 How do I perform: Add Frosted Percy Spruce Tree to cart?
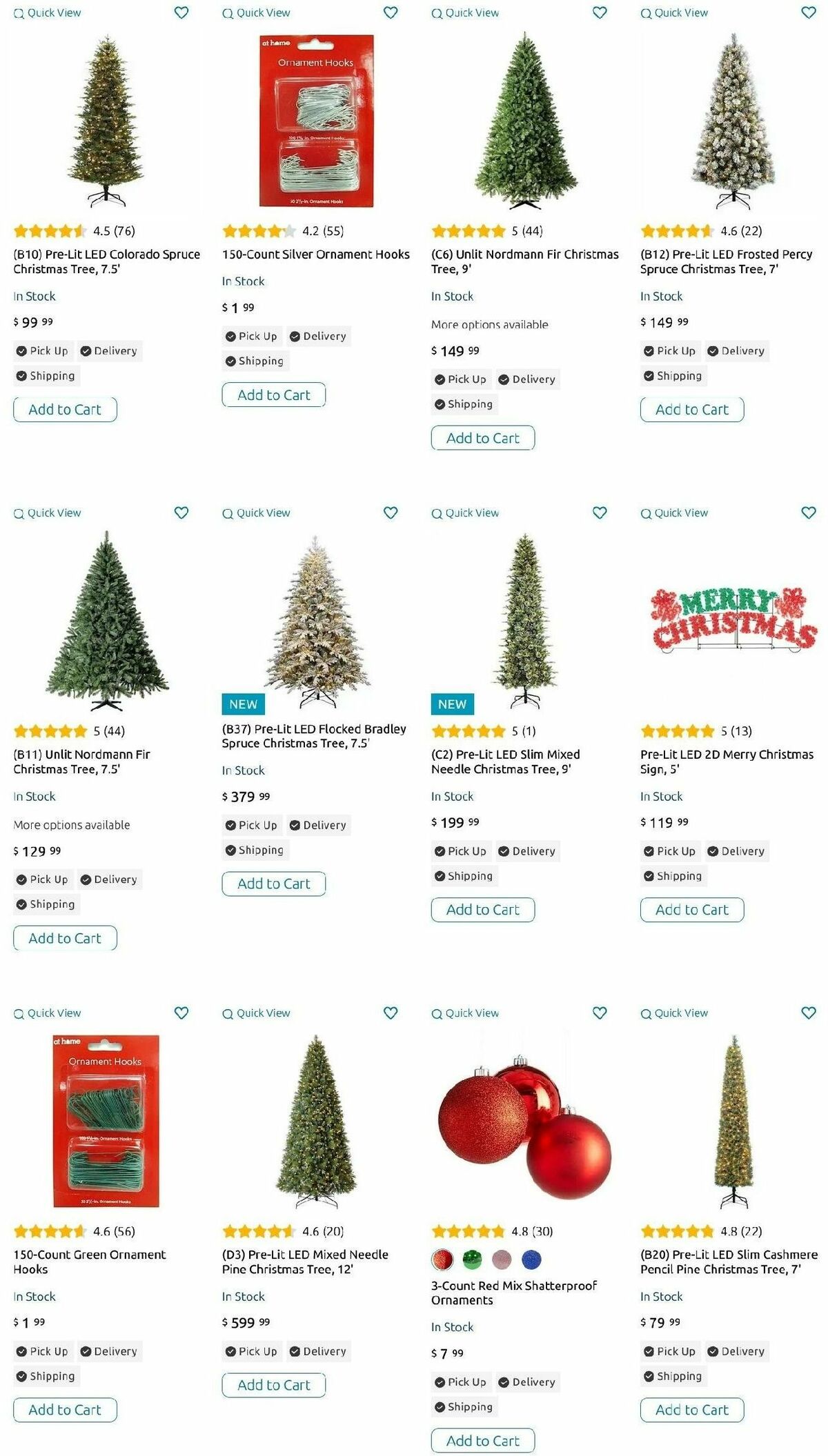click(x=691, y=410)
